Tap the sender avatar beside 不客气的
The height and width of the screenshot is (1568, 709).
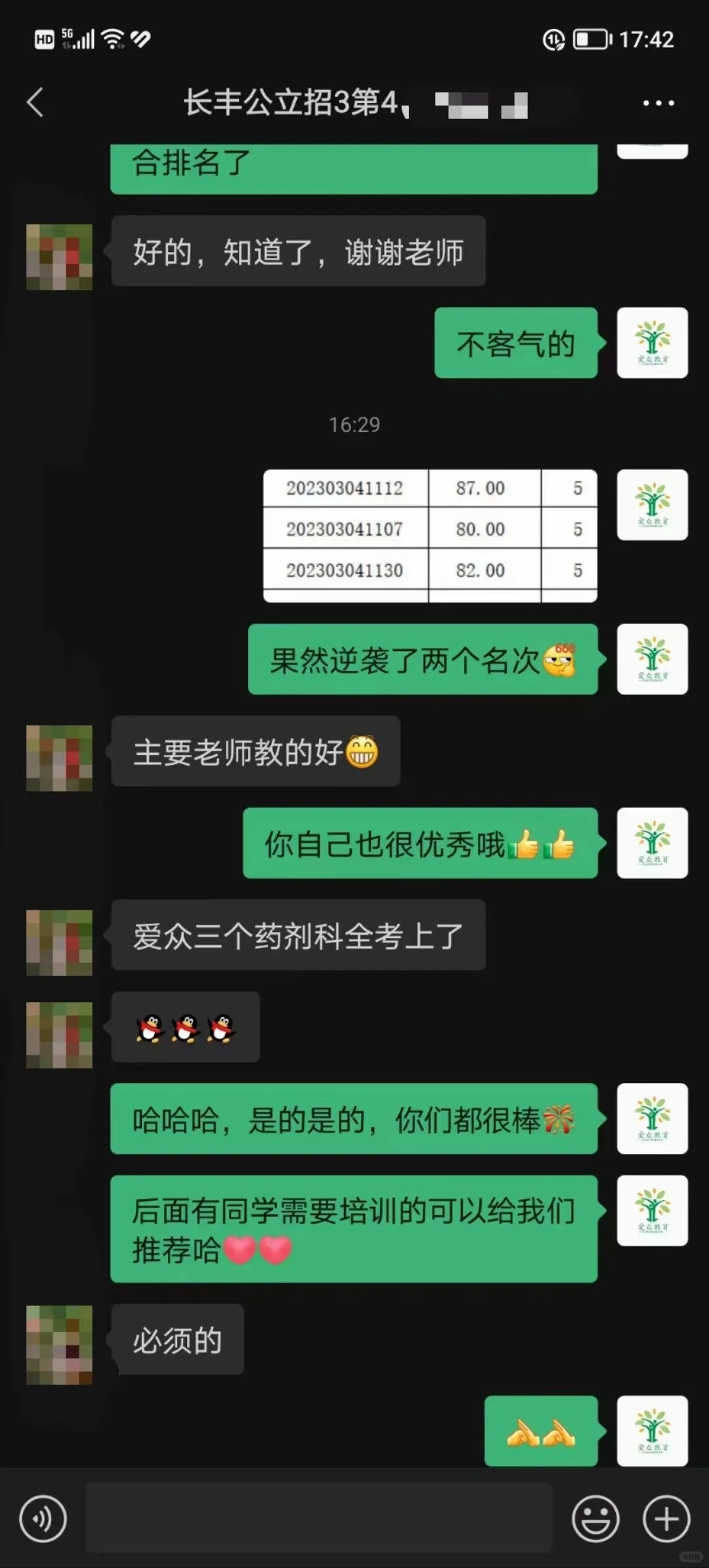(653, 343)
